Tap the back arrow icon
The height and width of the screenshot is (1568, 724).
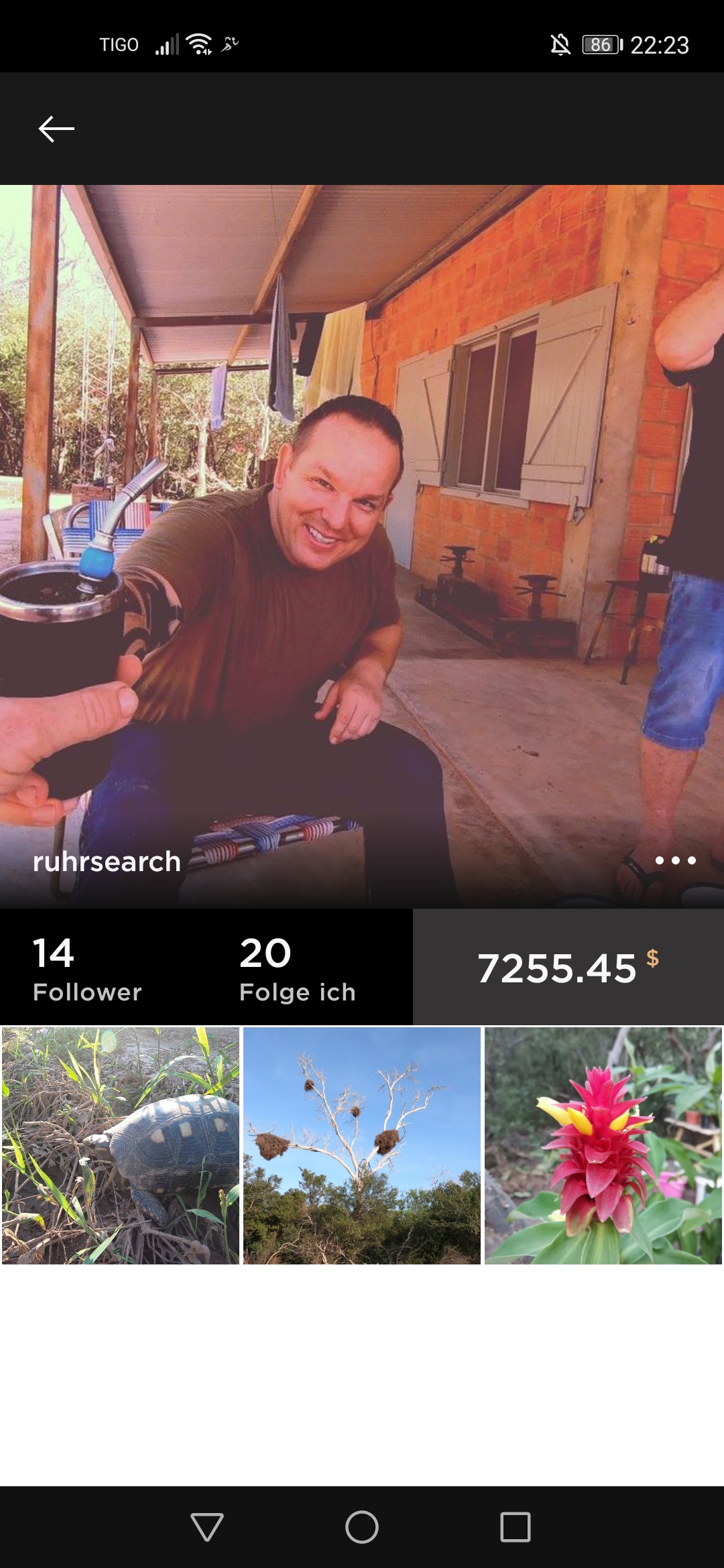pos(57,128)
